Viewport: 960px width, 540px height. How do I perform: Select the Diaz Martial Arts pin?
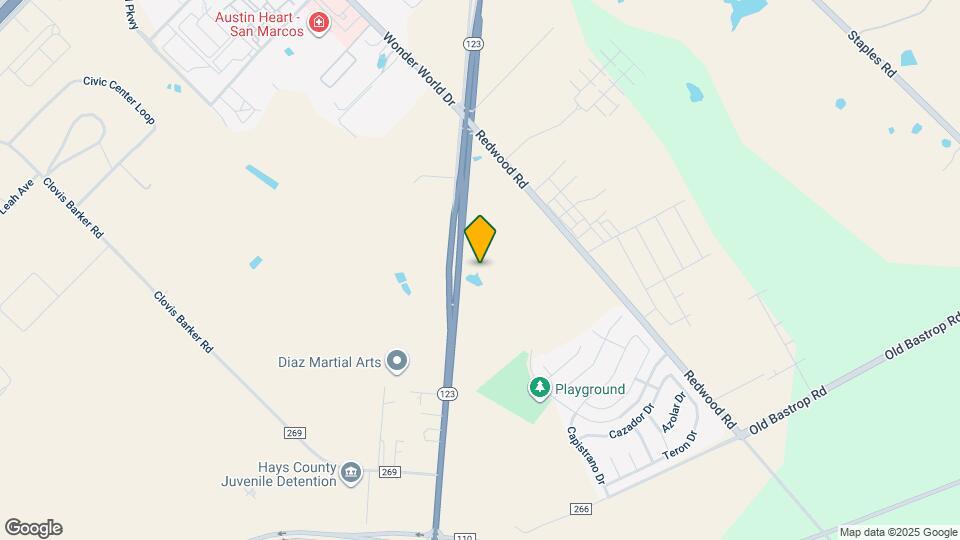[x=397, y=361]
